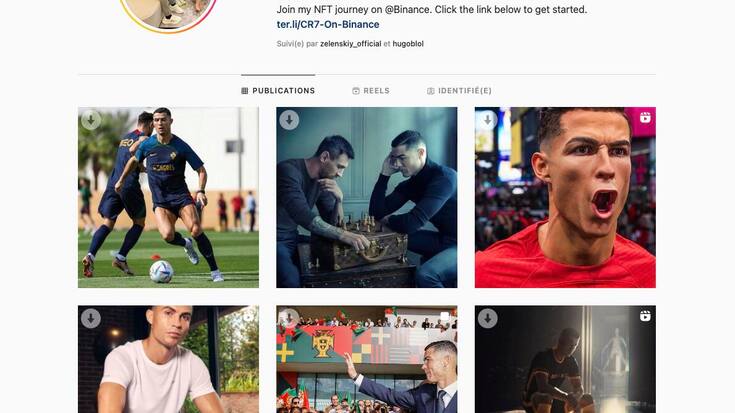Download the red jersey shouting reel
The image size is (735, 413).
tap(488, 120)
